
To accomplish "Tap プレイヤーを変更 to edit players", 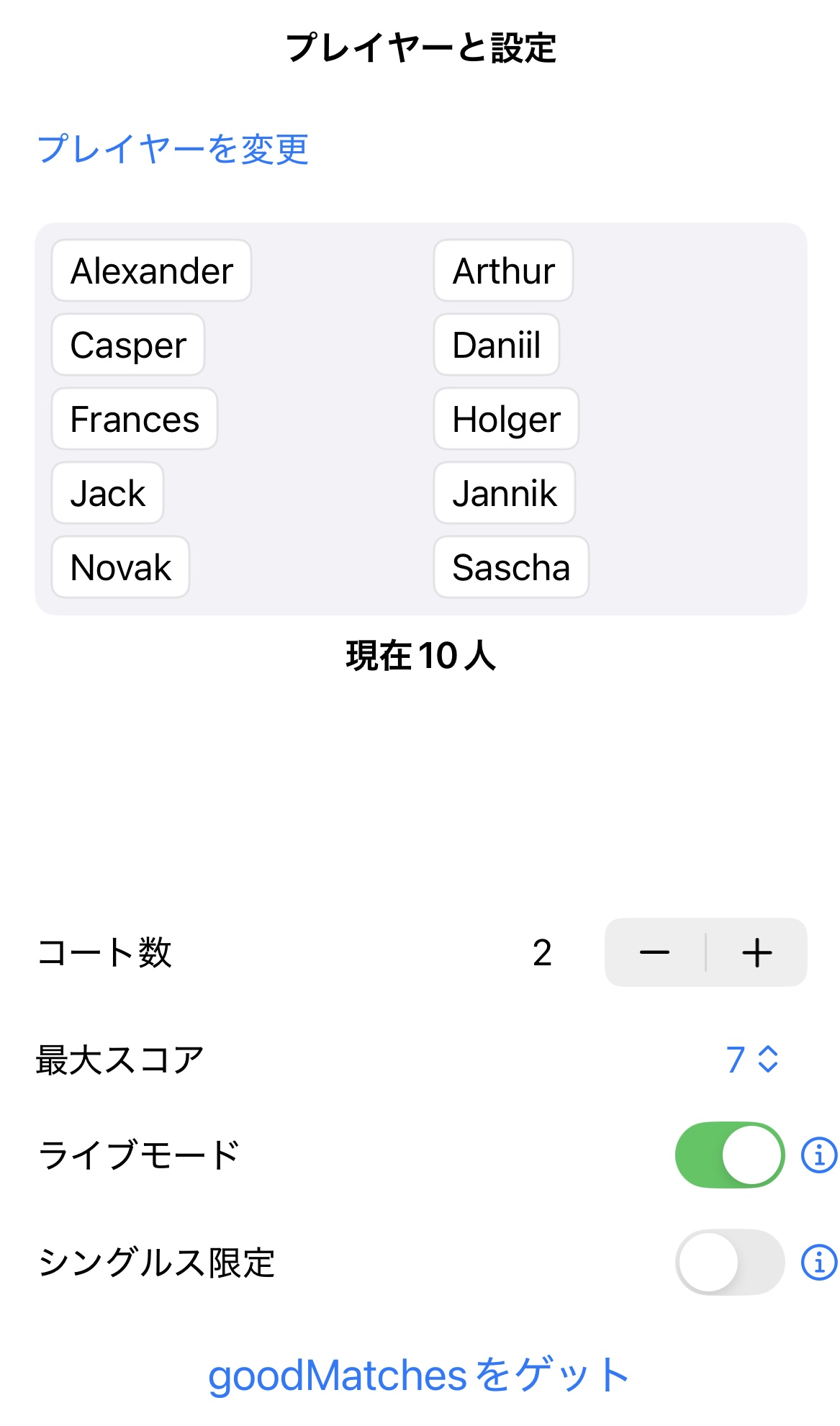I will (173, 149).
